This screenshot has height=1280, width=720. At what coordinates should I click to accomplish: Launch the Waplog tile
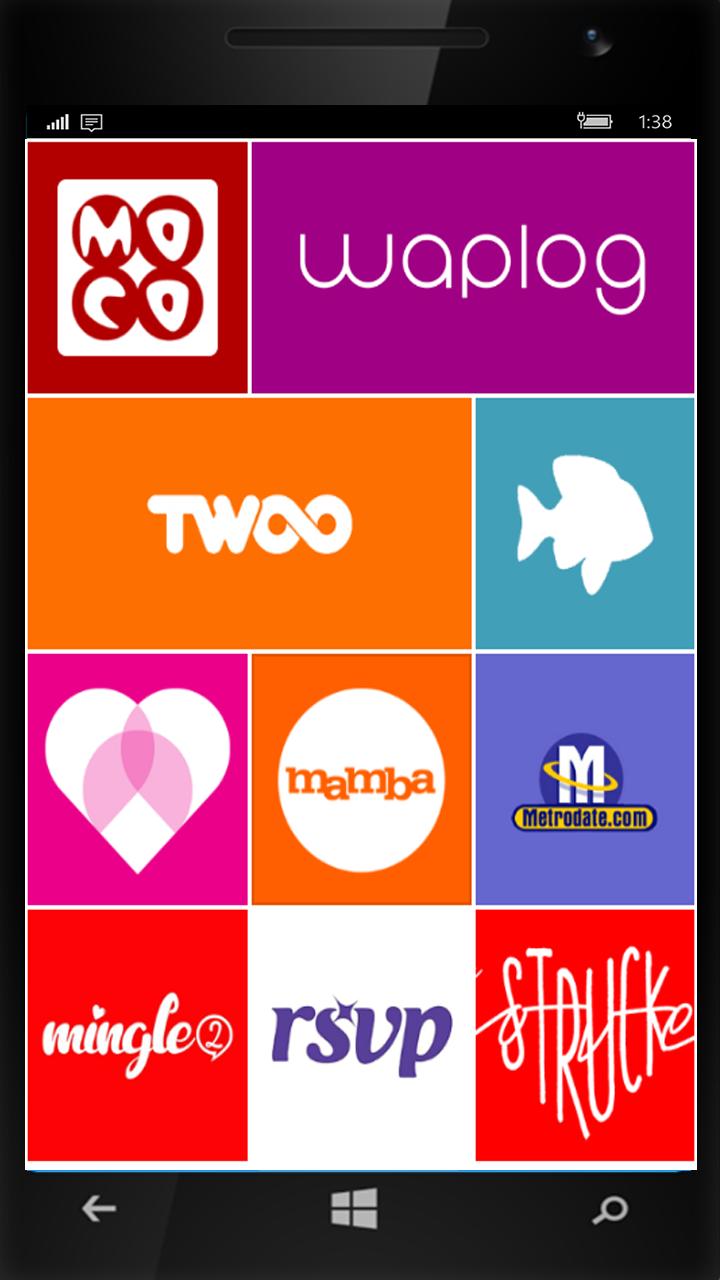pyautogui.click(x=473, y=267)
